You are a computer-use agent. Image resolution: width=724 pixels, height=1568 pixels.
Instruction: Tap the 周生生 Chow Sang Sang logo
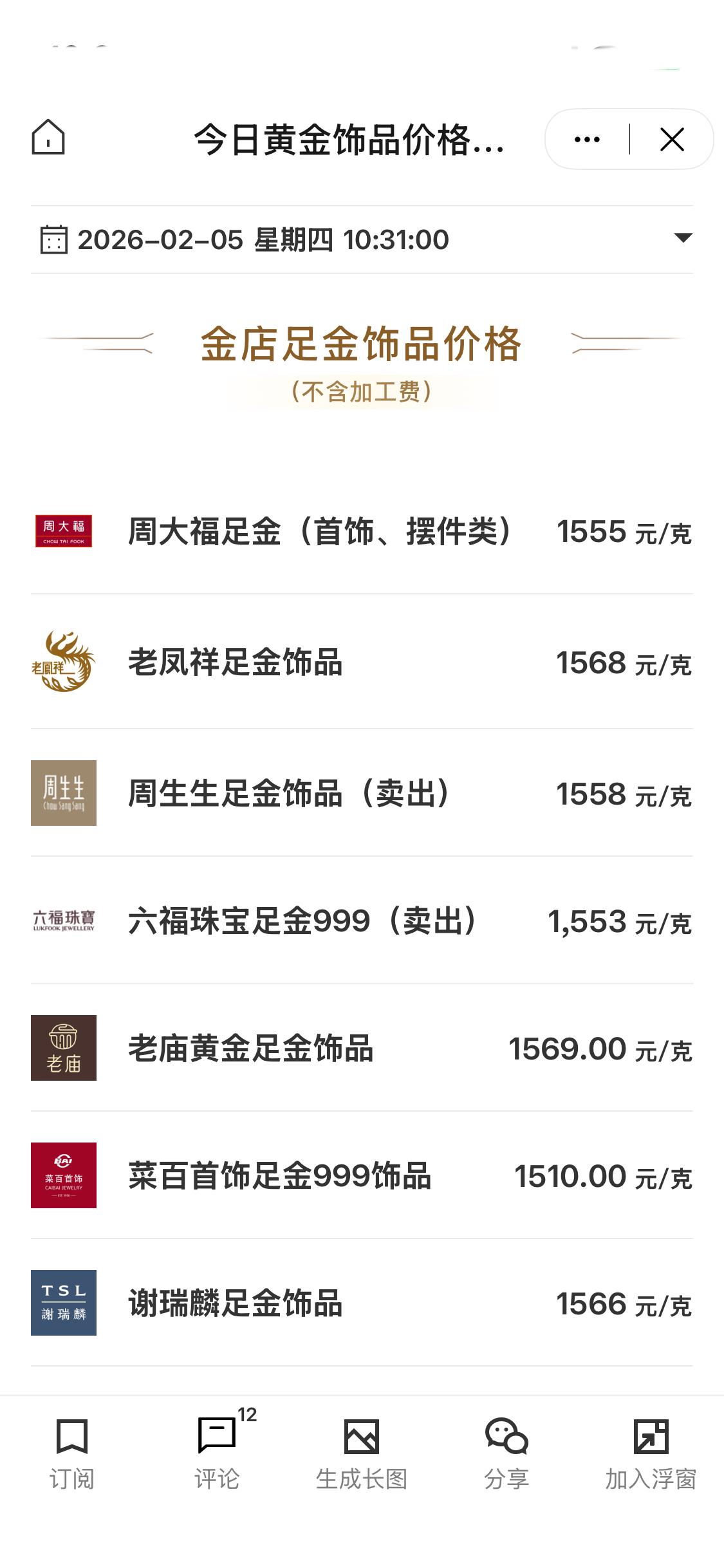(x=63, y=795)
